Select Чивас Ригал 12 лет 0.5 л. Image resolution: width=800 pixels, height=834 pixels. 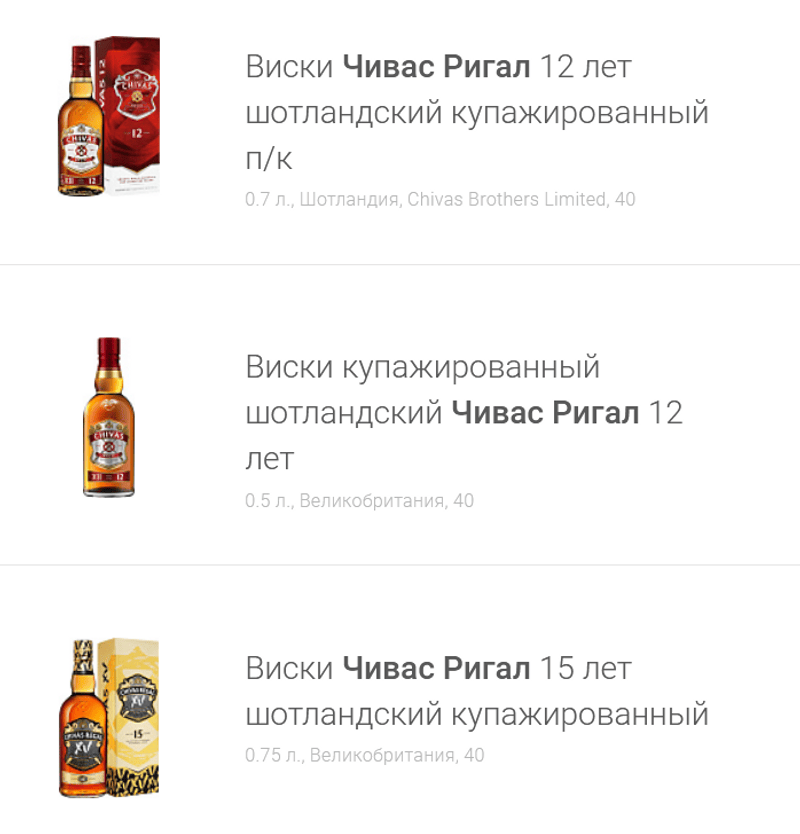pyautogui.click(x=464, y=412)
